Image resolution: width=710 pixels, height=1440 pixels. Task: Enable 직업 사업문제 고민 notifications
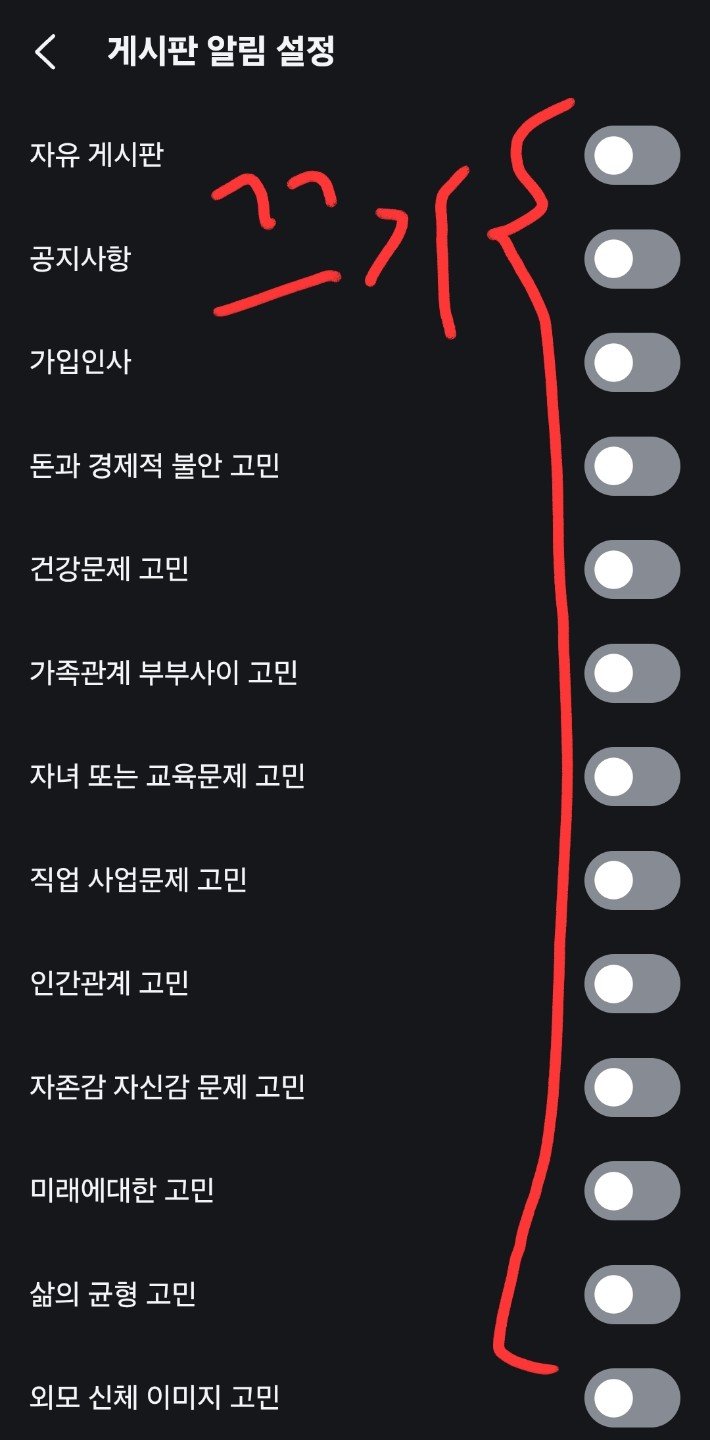coord(632,880)
